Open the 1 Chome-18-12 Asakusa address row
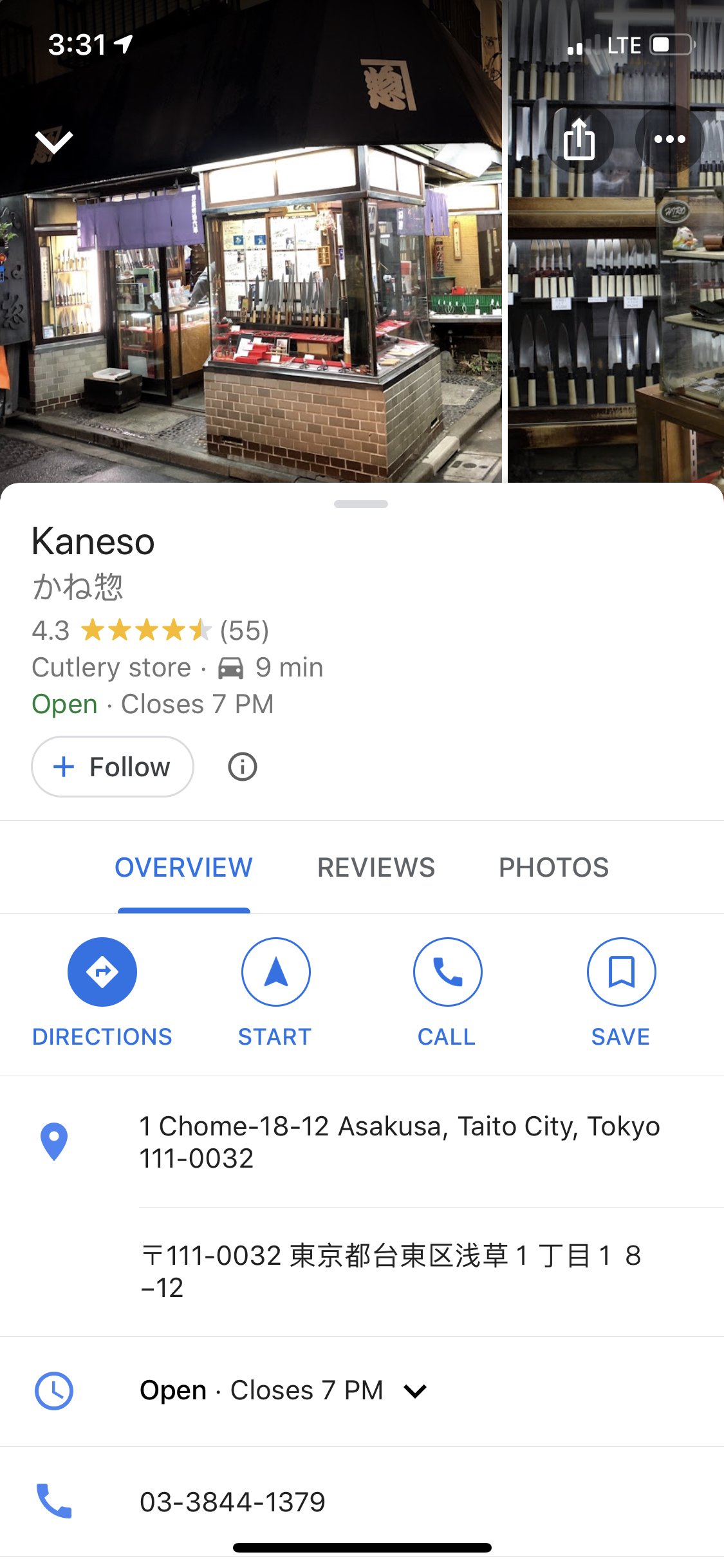The width and height of the screenshot is (724, 1568). coord(399,1142)
